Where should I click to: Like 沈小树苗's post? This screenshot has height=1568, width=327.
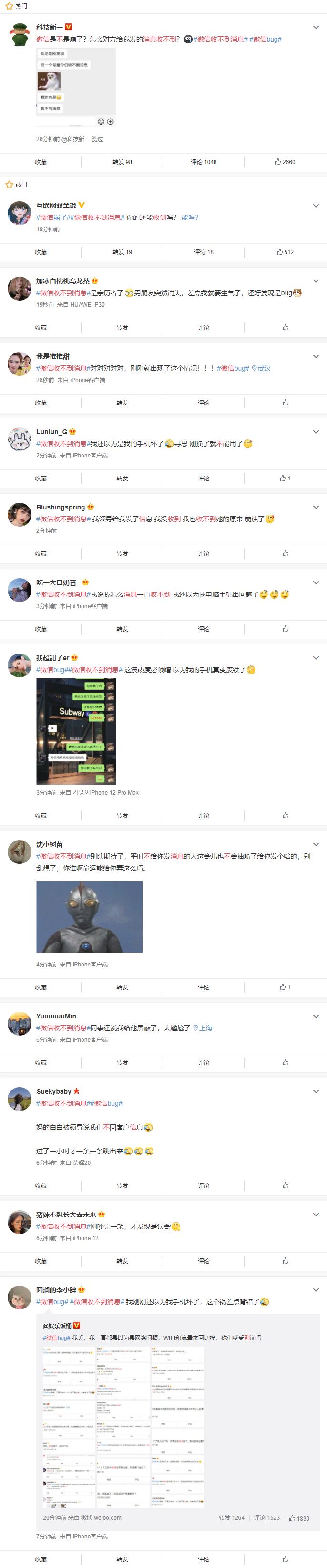pos(285,987)
